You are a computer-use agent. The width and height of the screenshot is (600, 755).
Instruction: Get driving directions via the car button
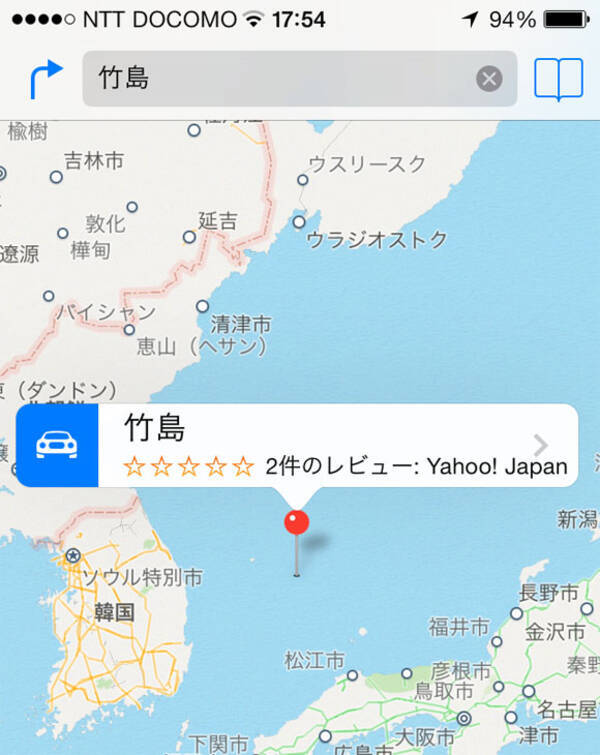coord(57,446)
